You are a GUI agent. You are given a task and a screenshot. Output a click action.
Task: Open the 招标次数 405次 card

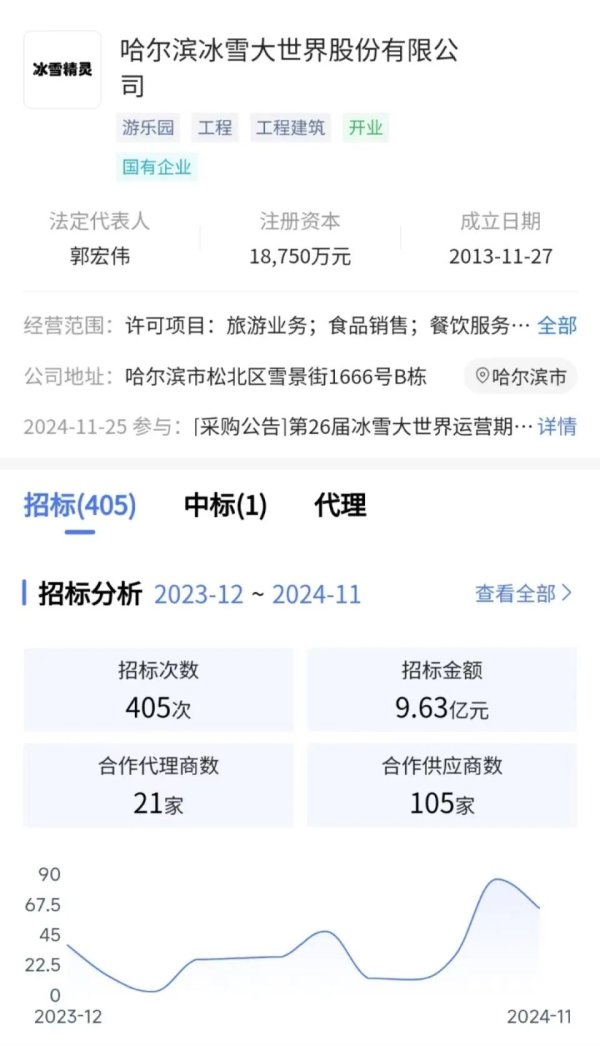tap(159, 690)
